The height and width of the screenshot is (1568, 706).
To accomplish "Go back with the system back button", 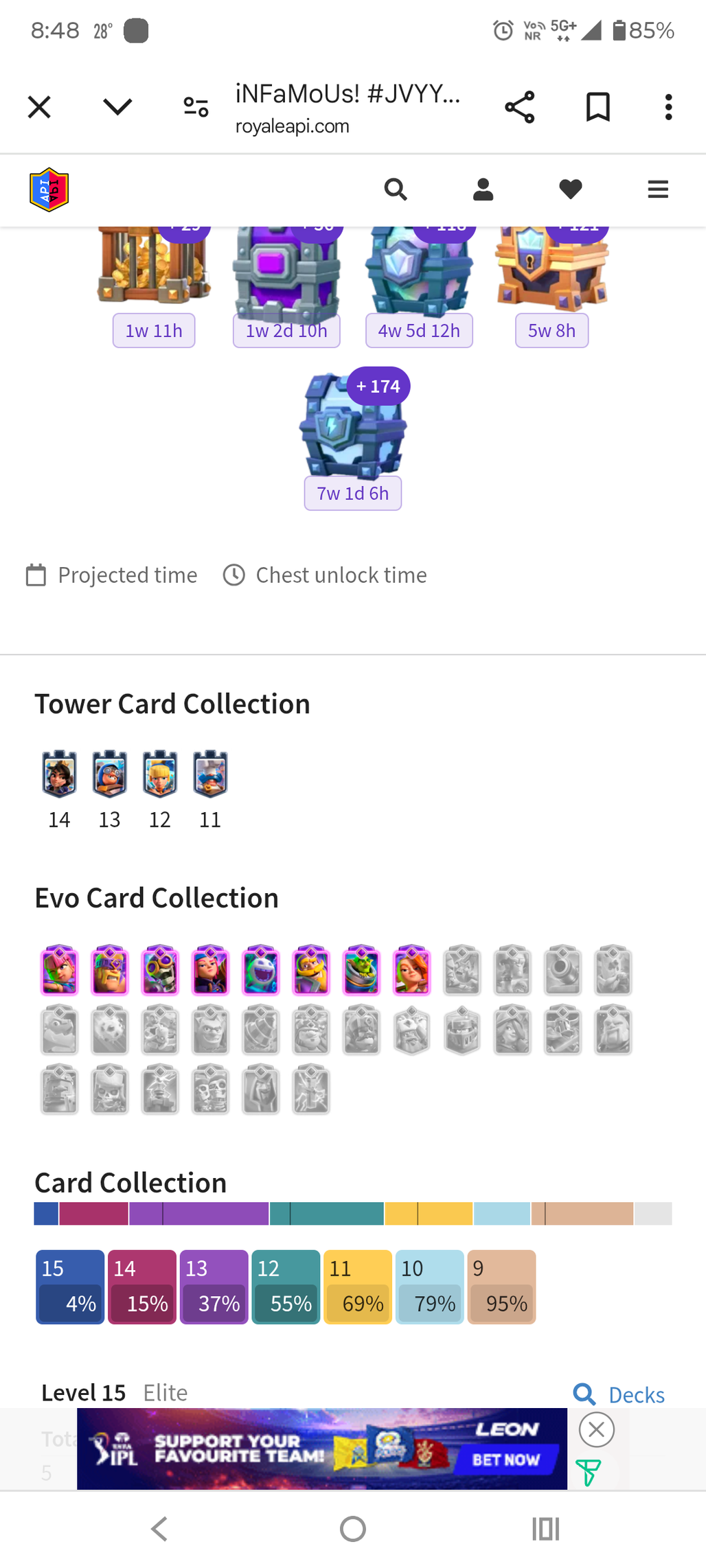I will click(159, 1529).
